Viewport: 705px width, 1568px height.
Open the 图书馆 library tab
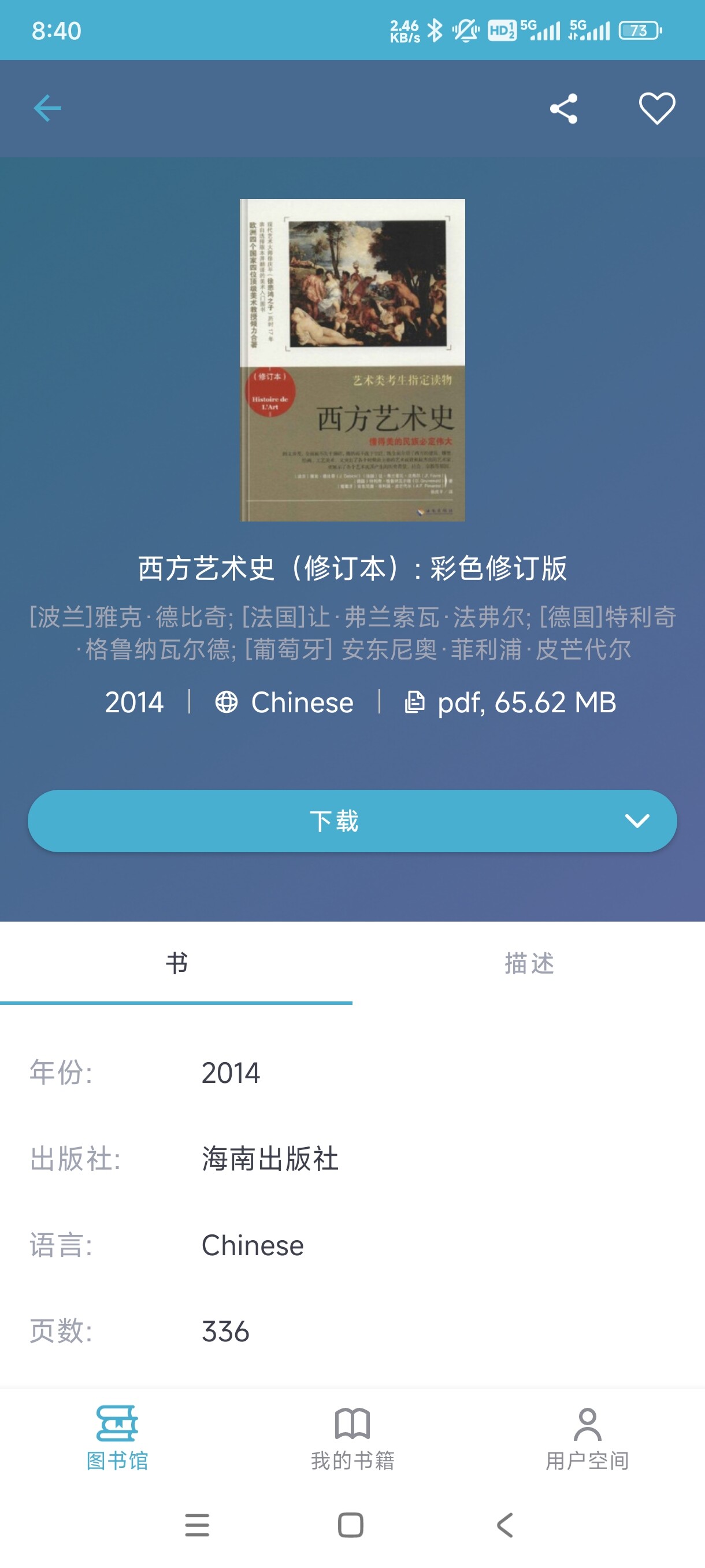(117, 1438)
